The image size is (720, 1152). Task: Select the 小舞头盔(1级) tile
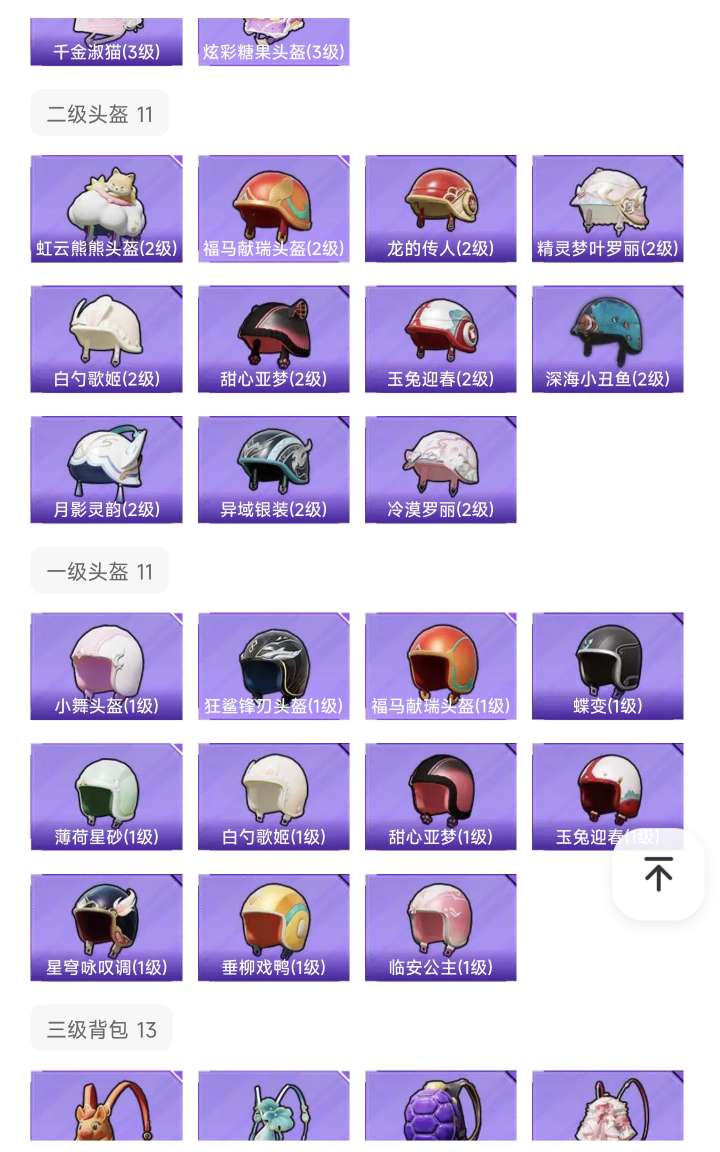106,666
